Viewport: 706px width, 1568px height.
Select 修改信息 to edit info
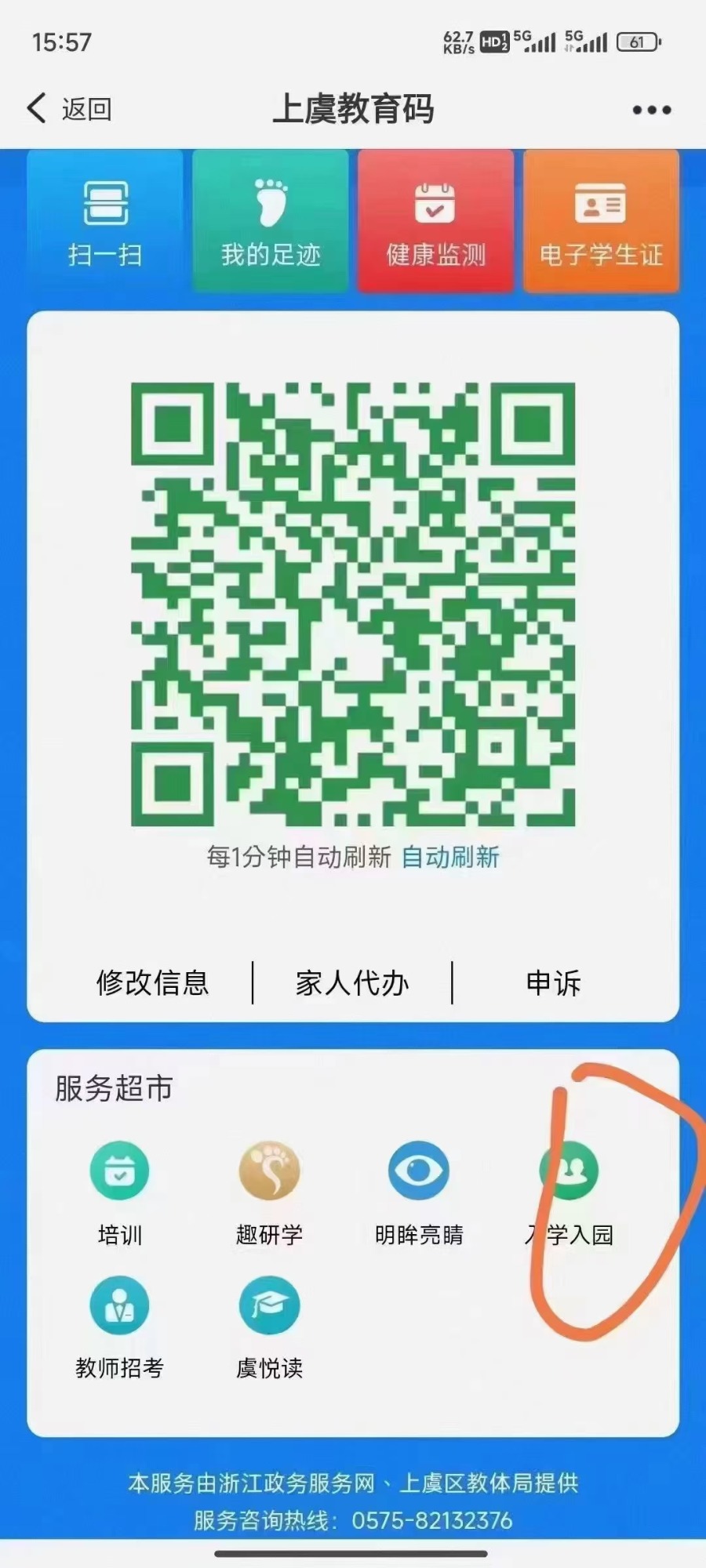pyautogui.click(x=152, y=982)
